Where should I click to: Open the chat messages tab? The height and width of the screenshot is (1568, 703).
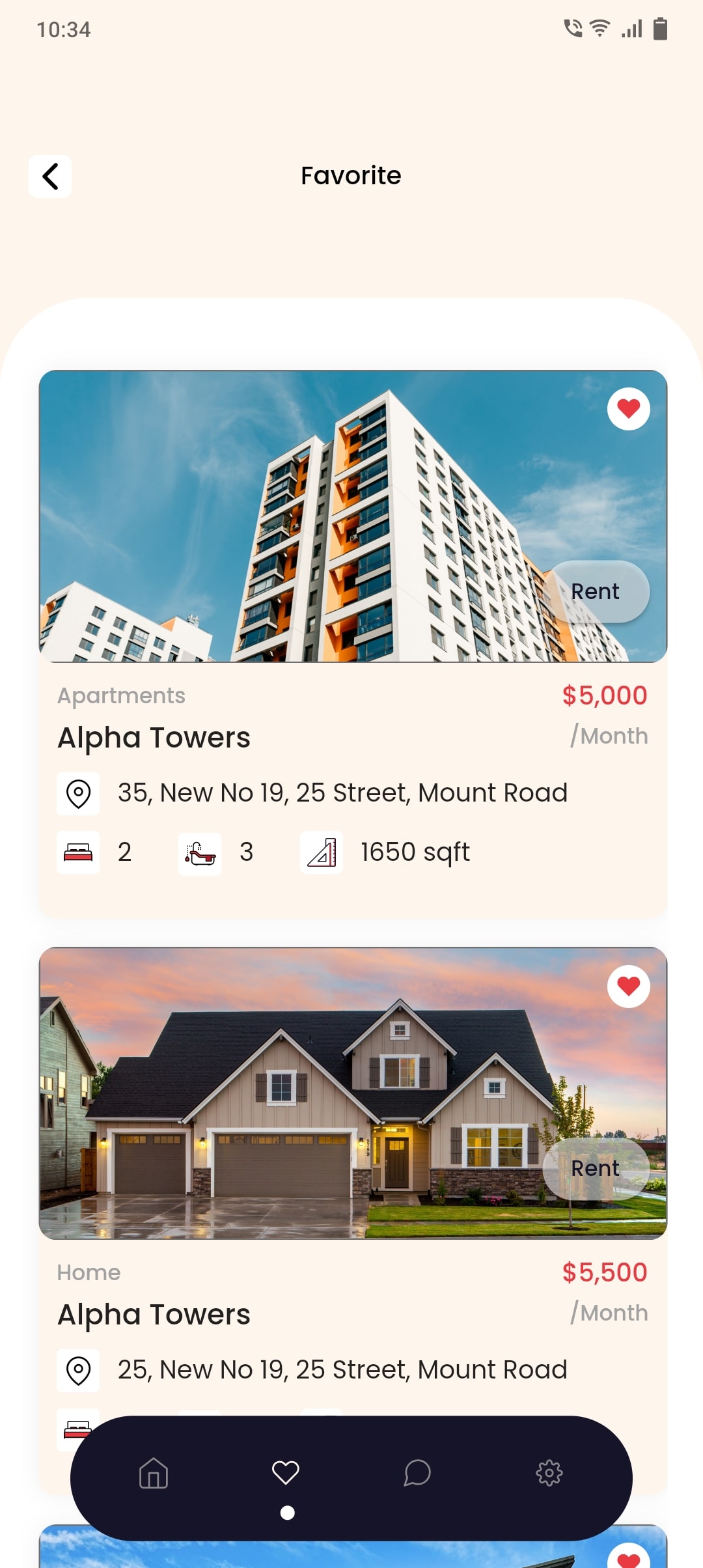[x=417, y=1473]
